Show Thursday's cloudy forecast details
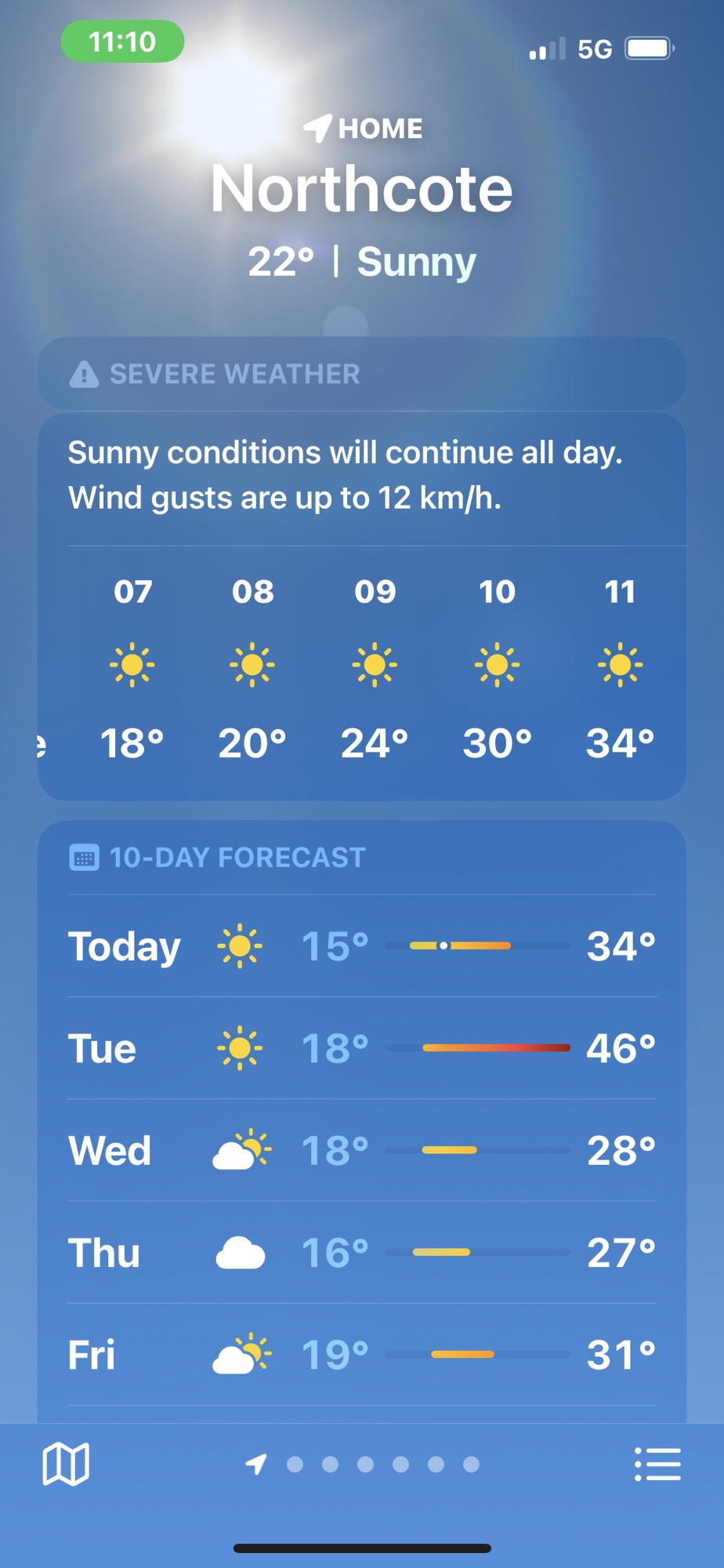 (x=361, y=1252)
